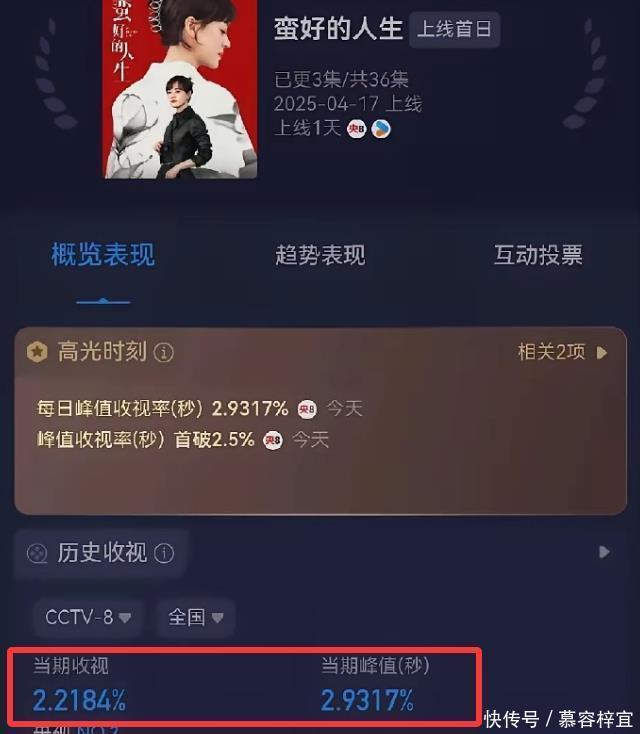Open the info icon beside 高光时刻

tap(164, 352)
